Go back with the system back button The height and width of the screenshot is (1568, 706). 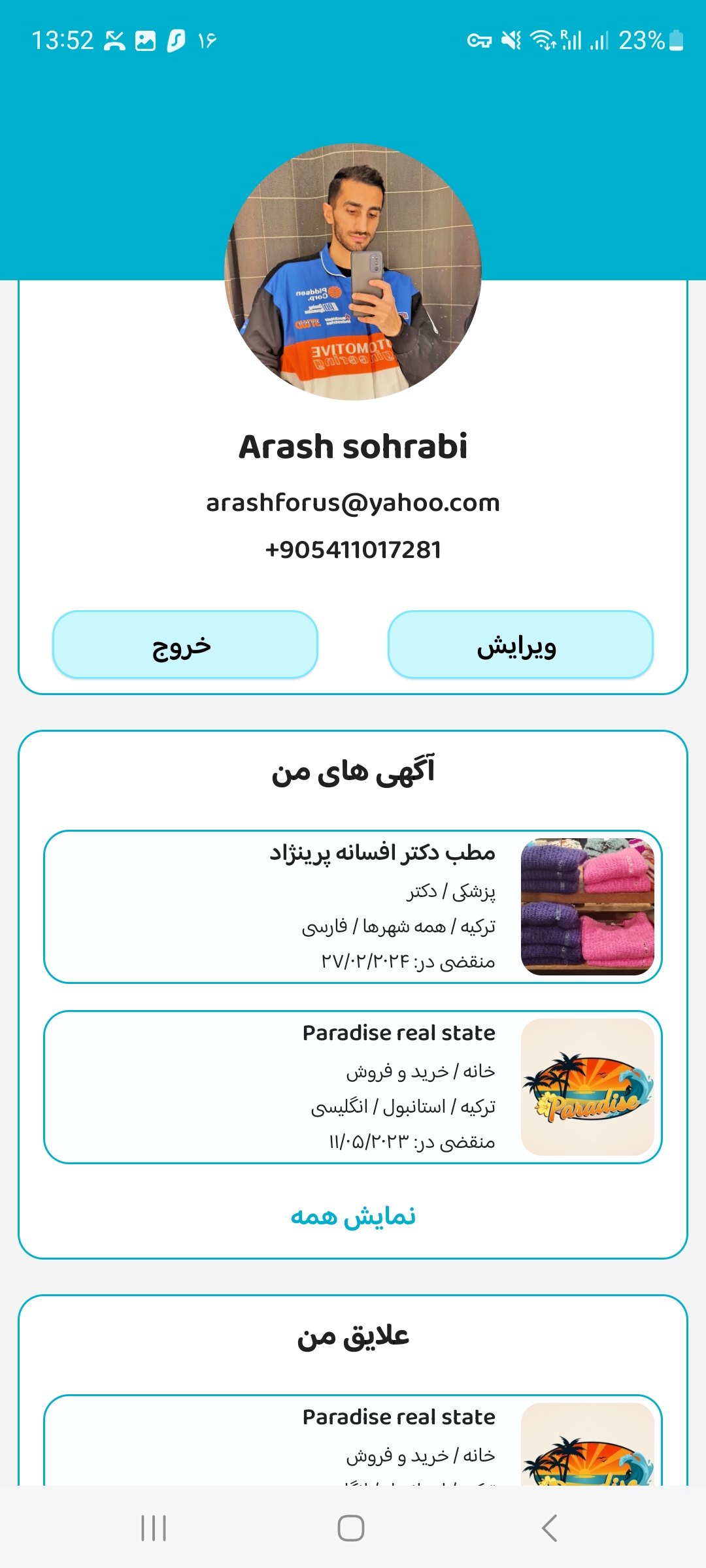(550, 1528)
